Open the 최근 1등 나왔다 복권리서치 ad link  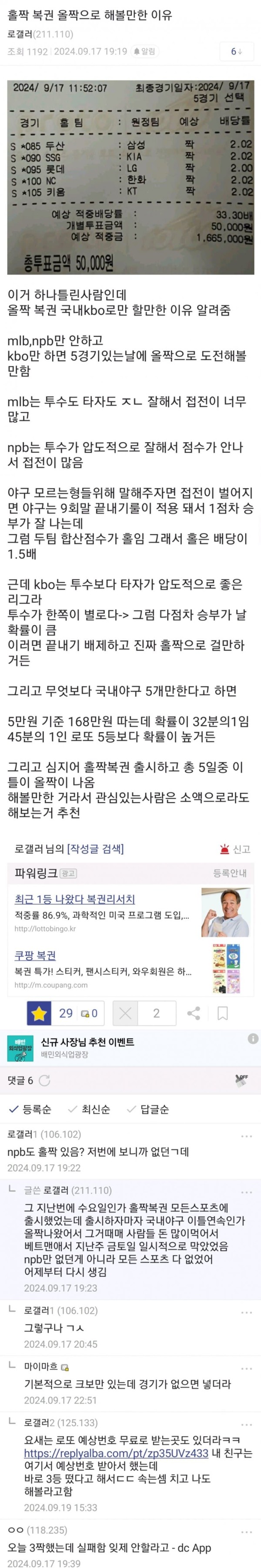pos(74,899)
